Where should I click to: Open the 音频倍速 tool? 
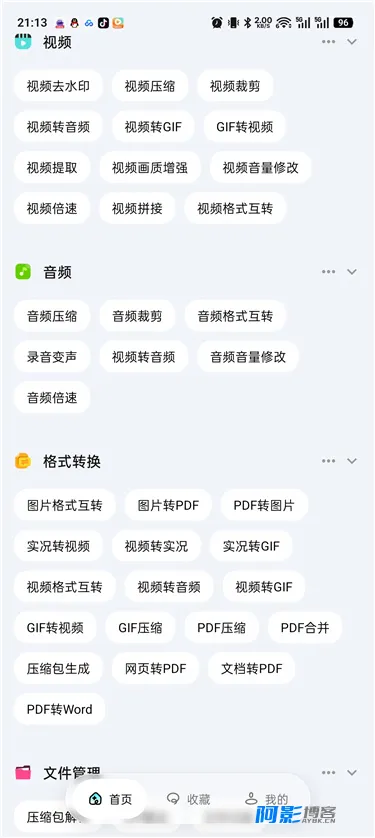52,398
